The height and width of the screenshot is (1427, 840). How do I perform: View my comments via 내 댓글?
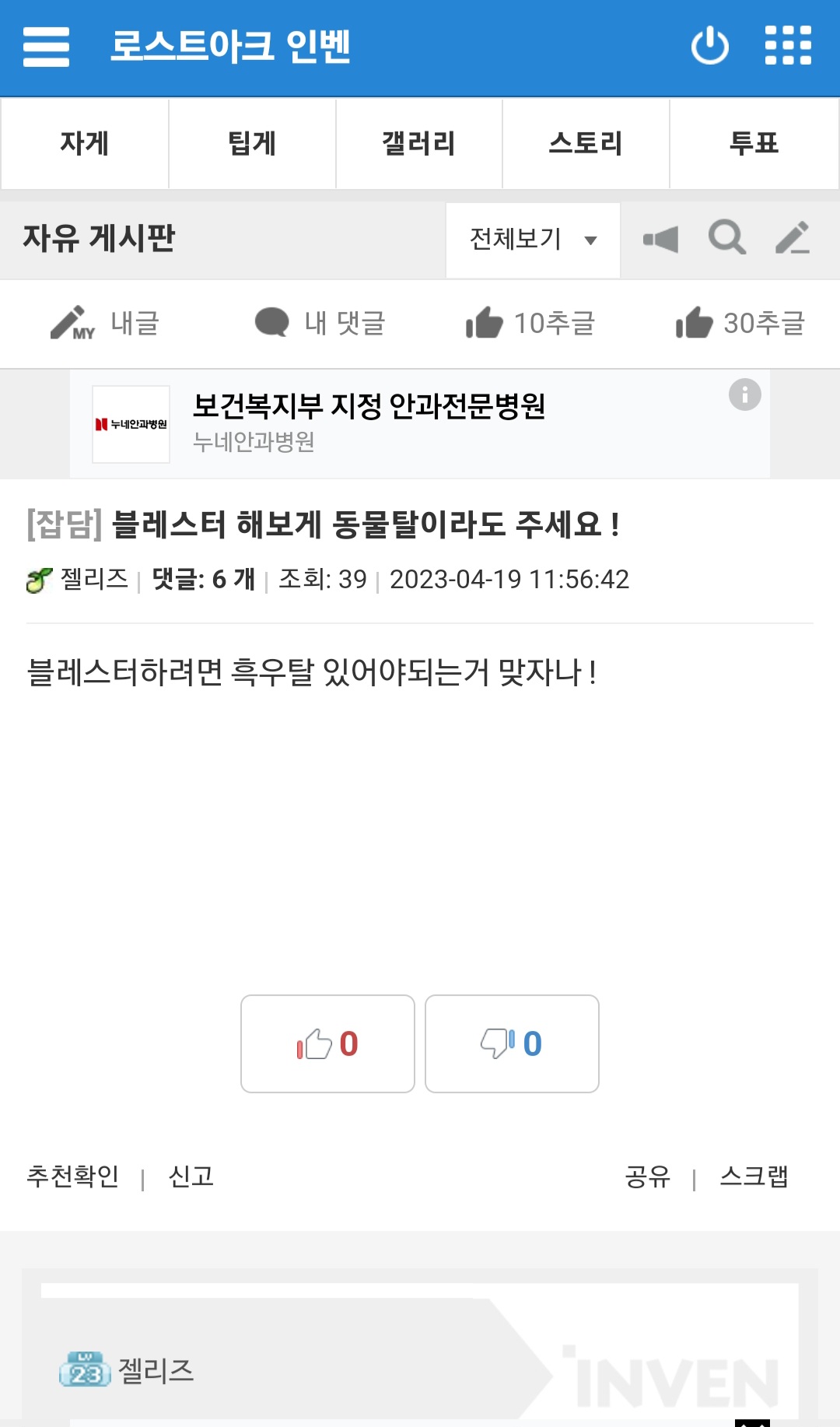[x=320, y=323]
